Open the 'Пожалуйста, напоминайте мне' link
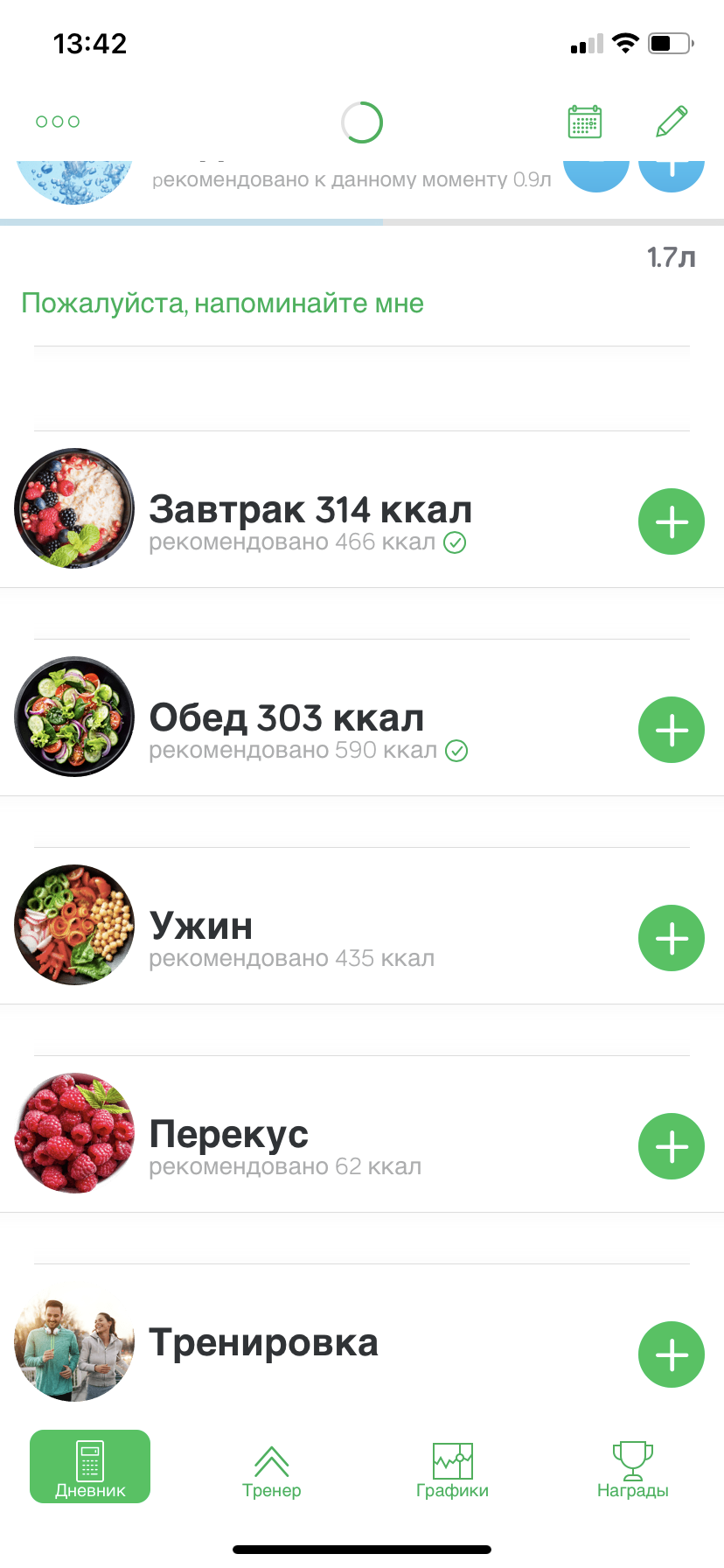This screenshot has height=1568, width=724. pyautogui.click(x=223, y=304)
